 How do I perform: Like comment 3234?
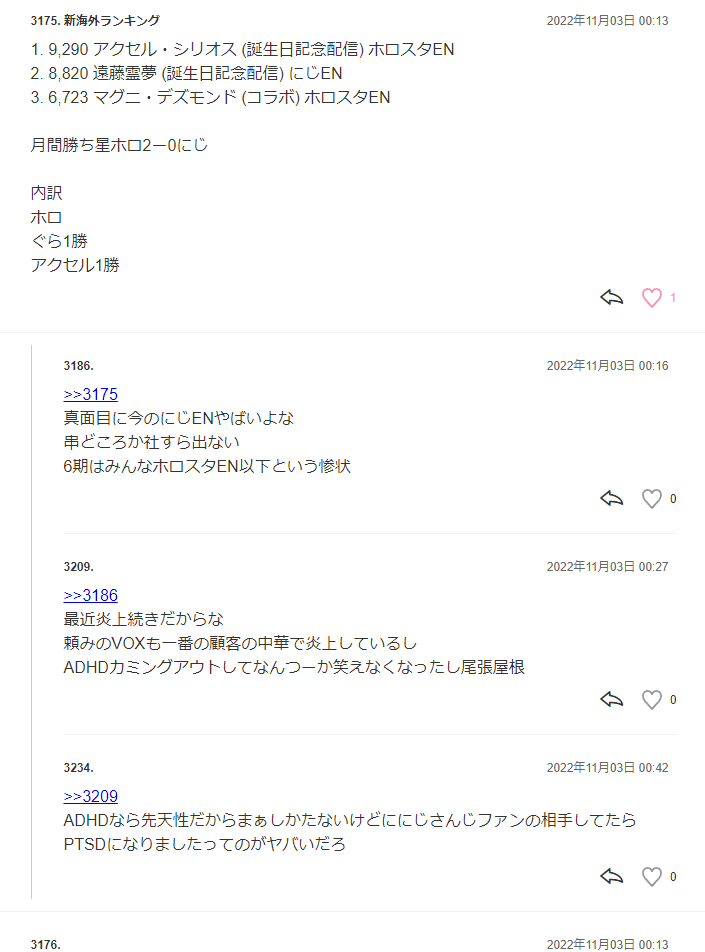(x=651, y=876)
